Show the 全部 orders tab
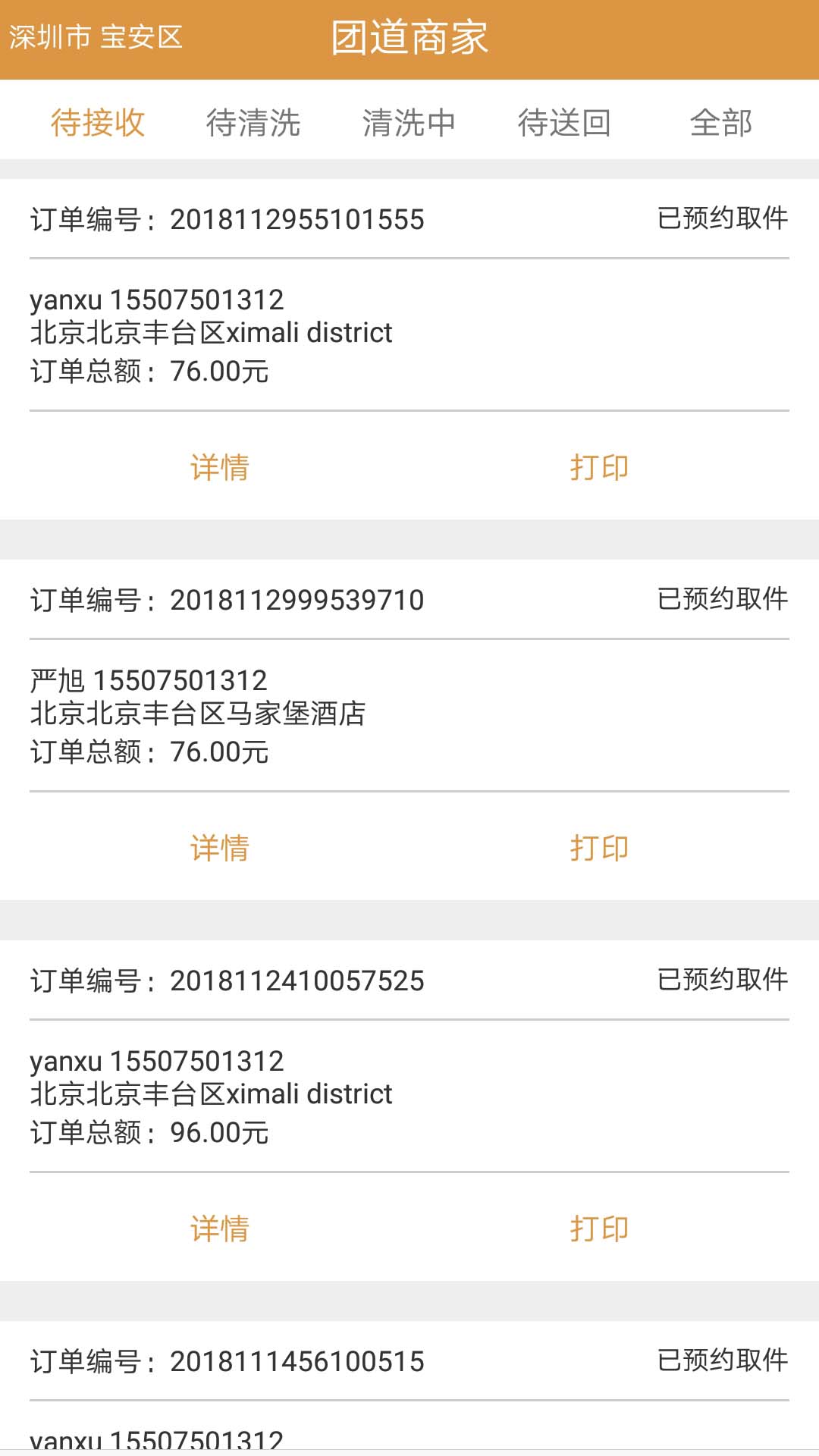Screen dimensions: 819x1456 coord(721,122)
